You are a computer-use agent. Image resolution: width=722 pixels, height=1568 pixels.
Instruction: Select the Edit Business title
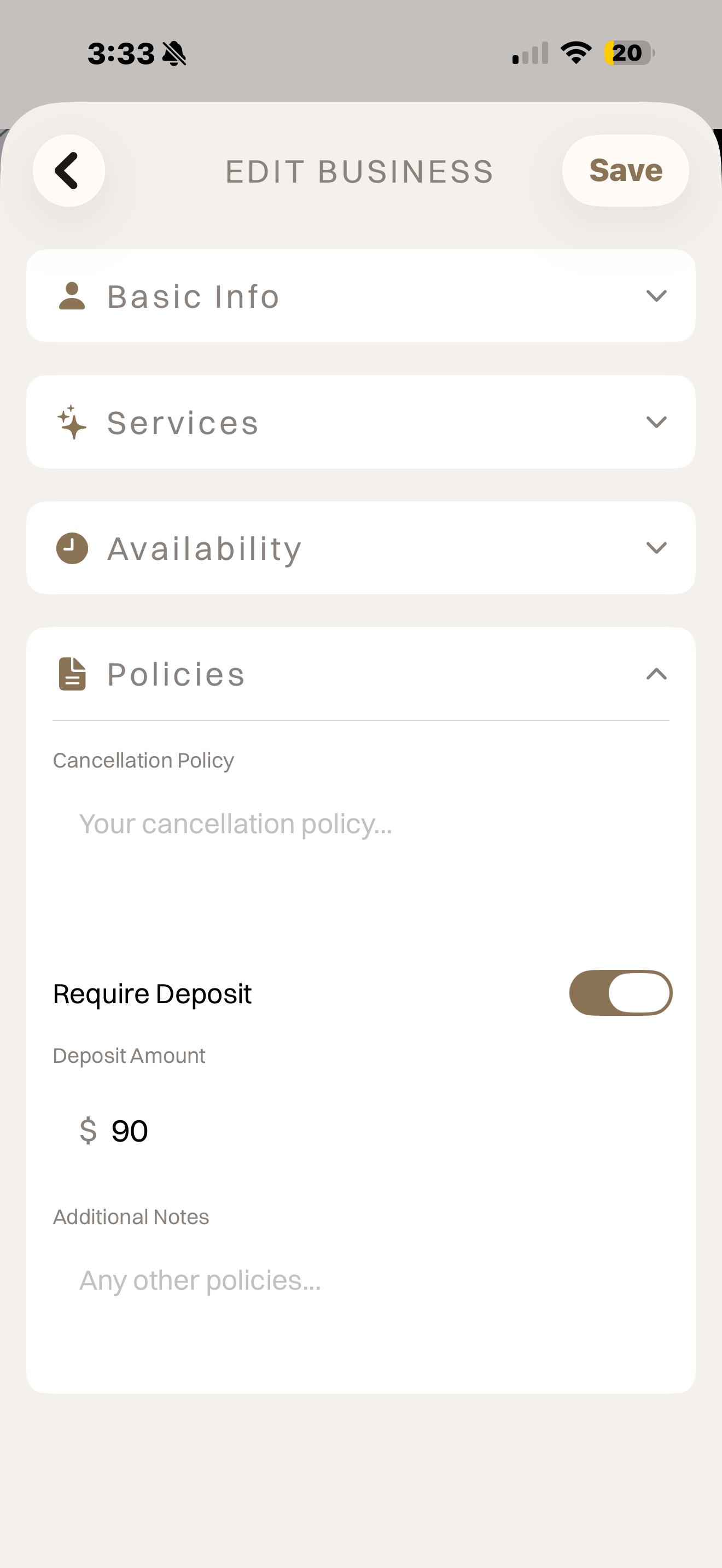click(359, 171)
